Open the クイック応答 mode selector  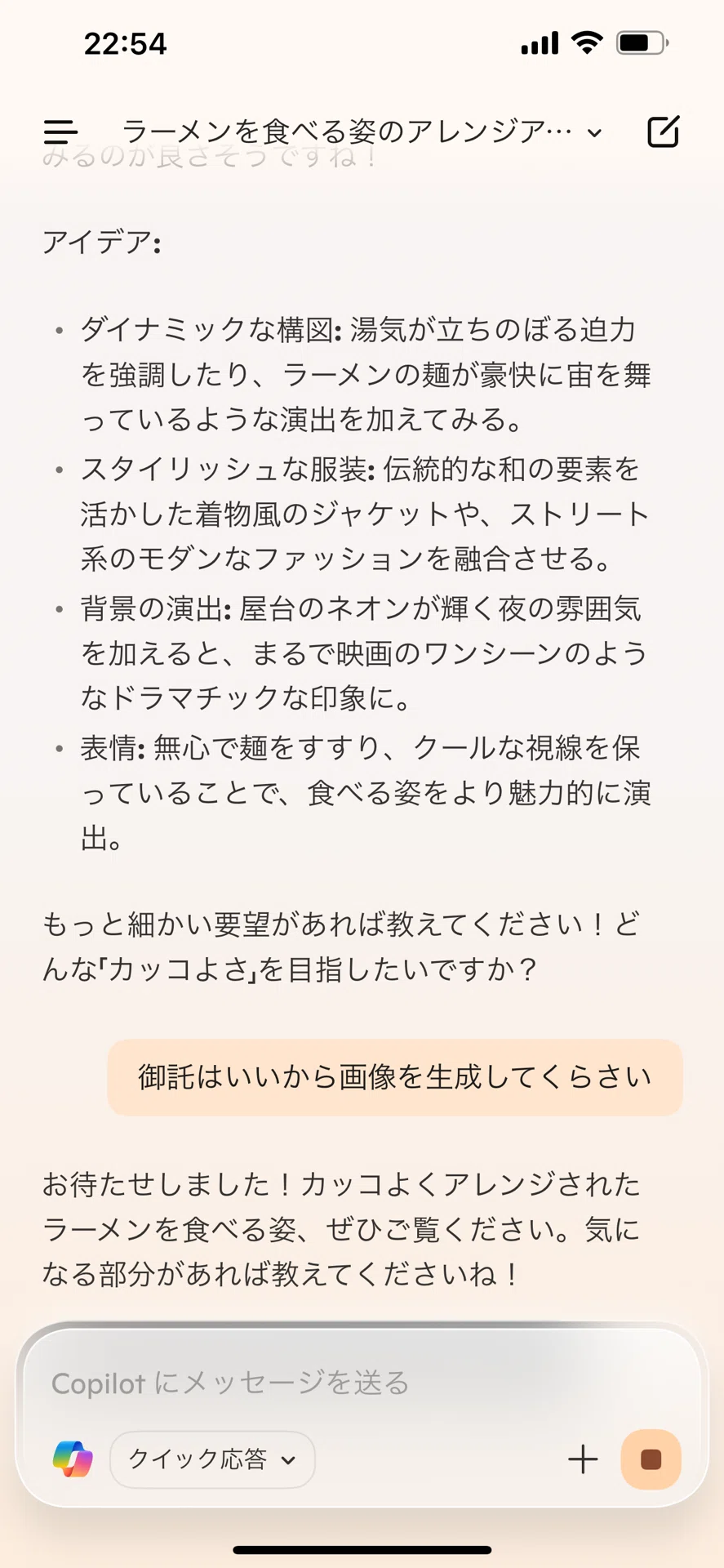click(x=212, y=1459)
